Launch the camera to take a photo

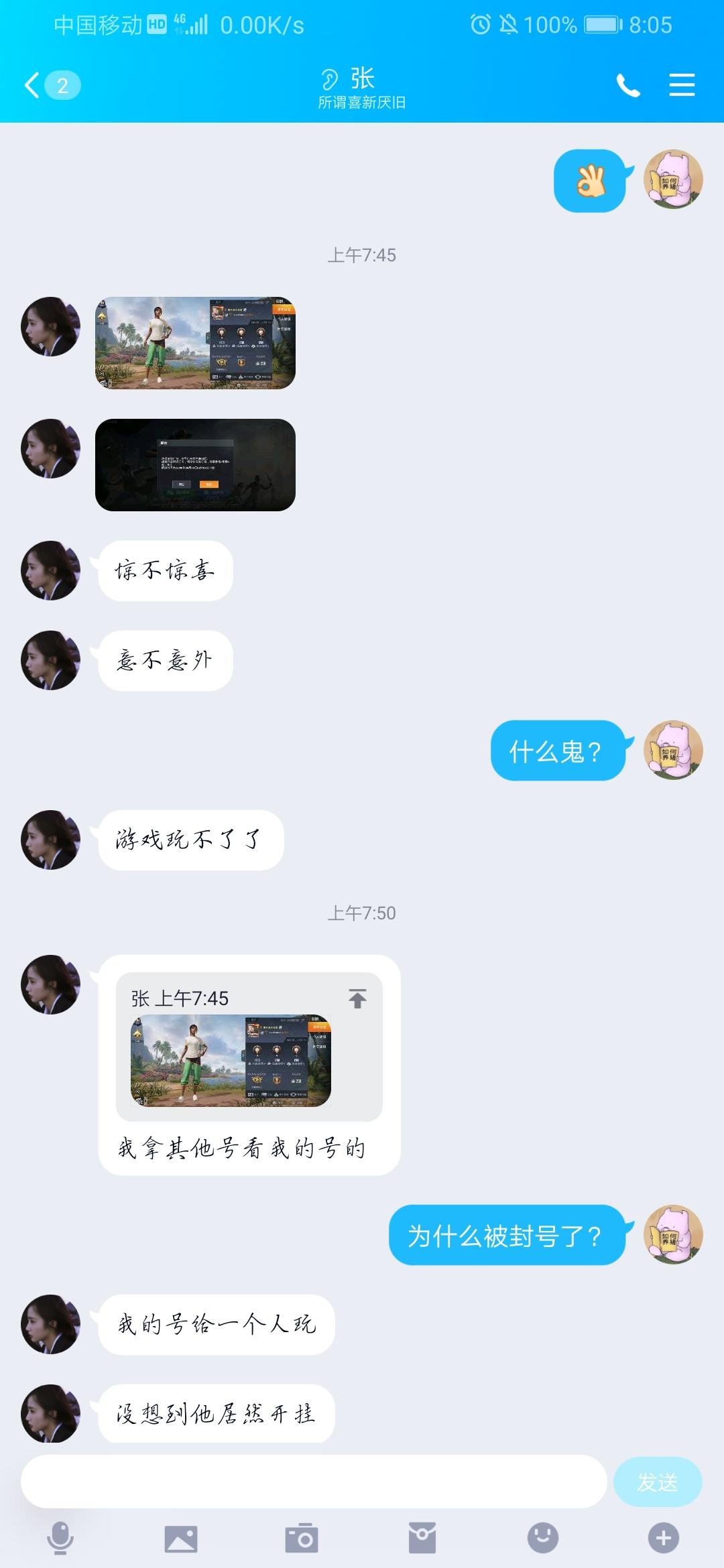[x=302, y=1538]
